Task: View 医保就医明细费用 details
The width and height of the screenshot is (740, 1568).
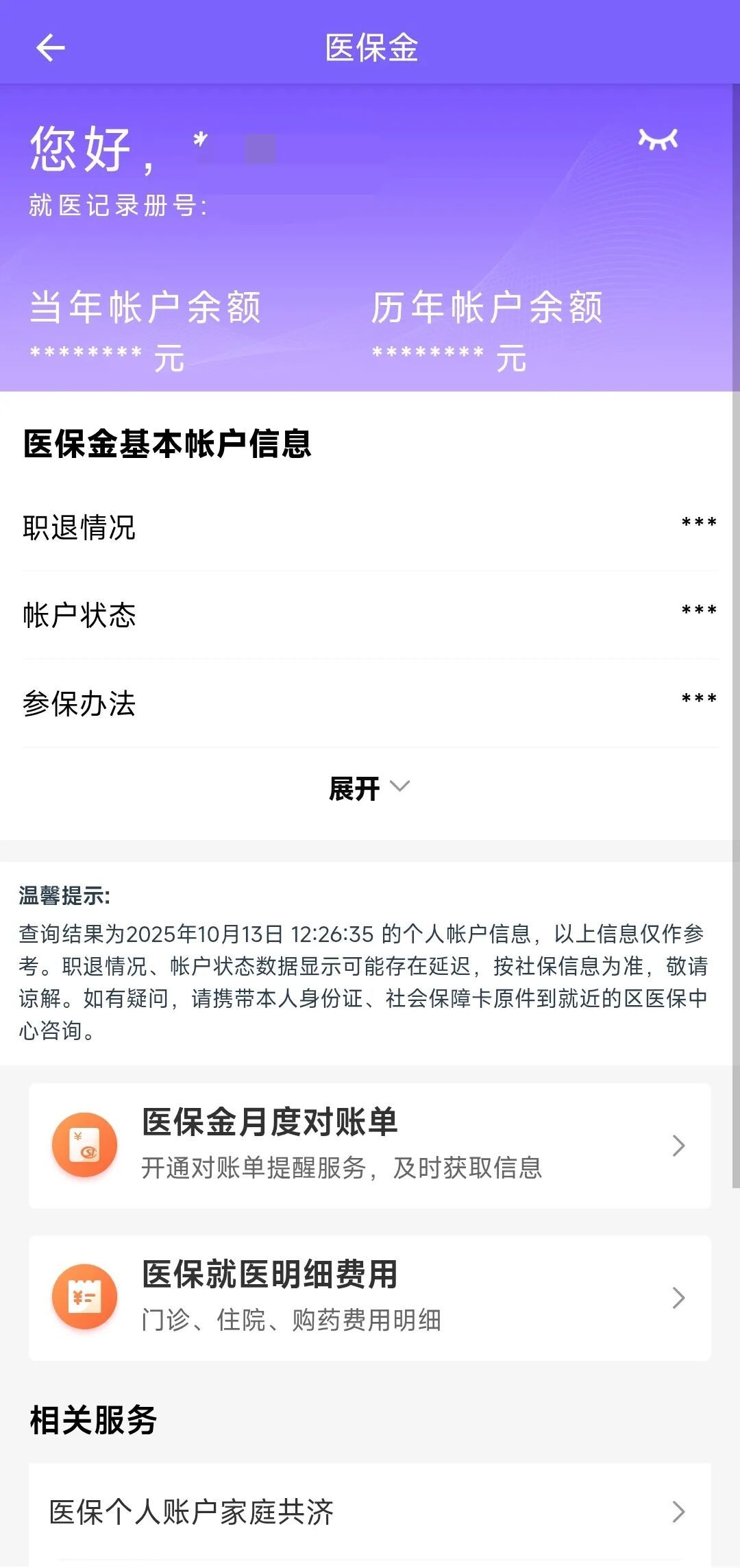Action: [x=370, y=1298]
